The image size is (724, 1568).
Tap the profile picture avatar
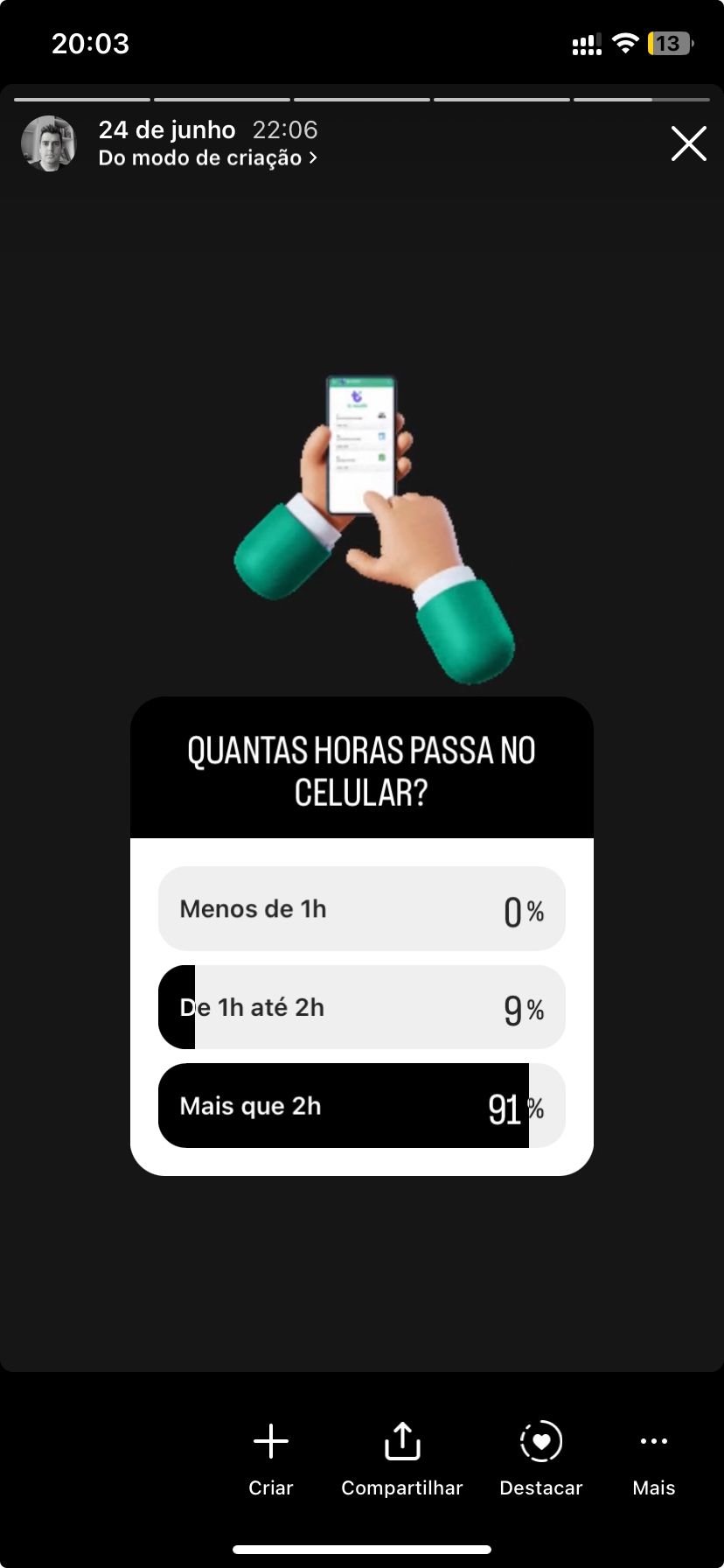point(49,143)
